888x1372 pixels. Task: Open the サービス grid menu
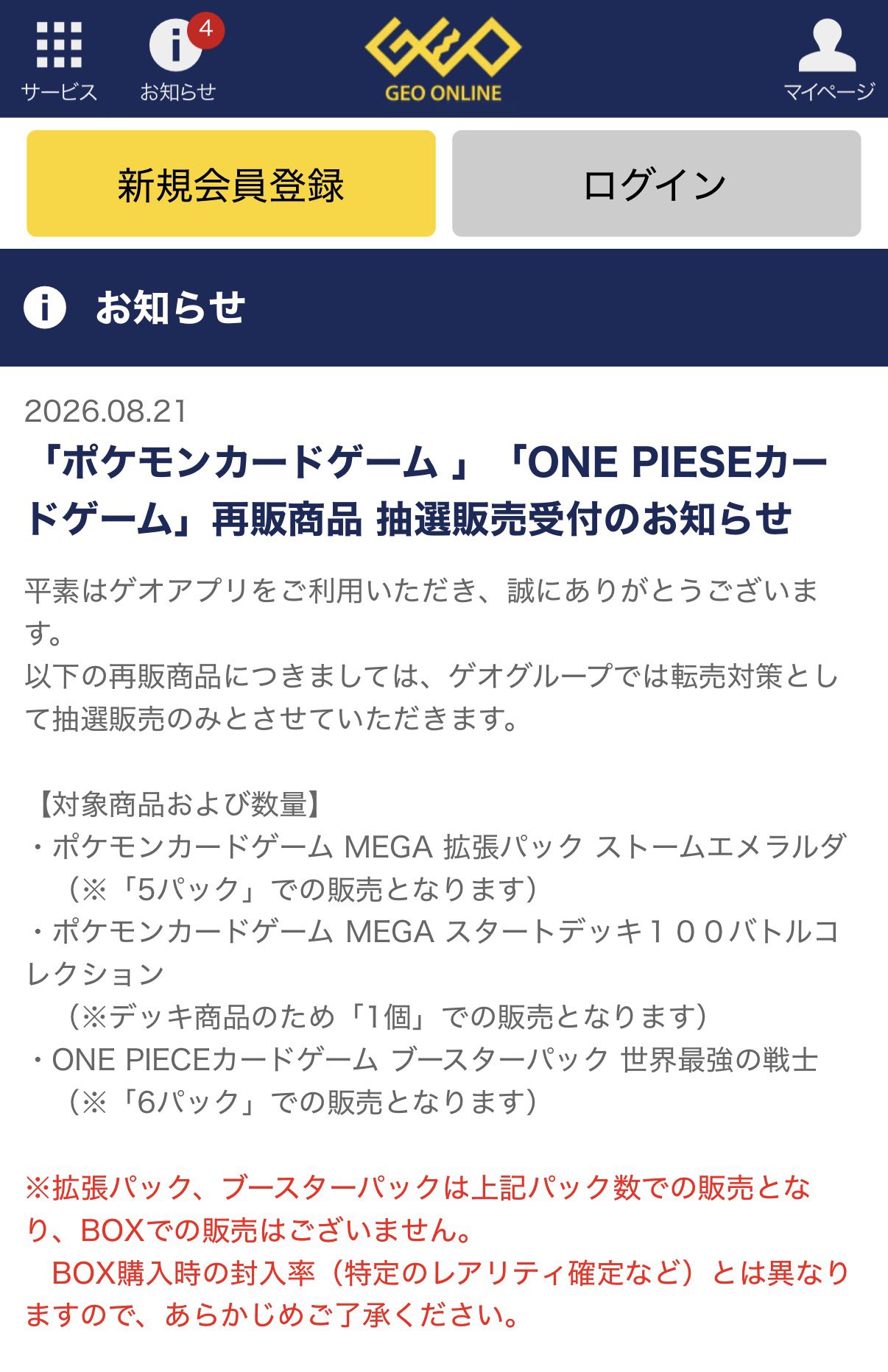click(x=59, y=60)
